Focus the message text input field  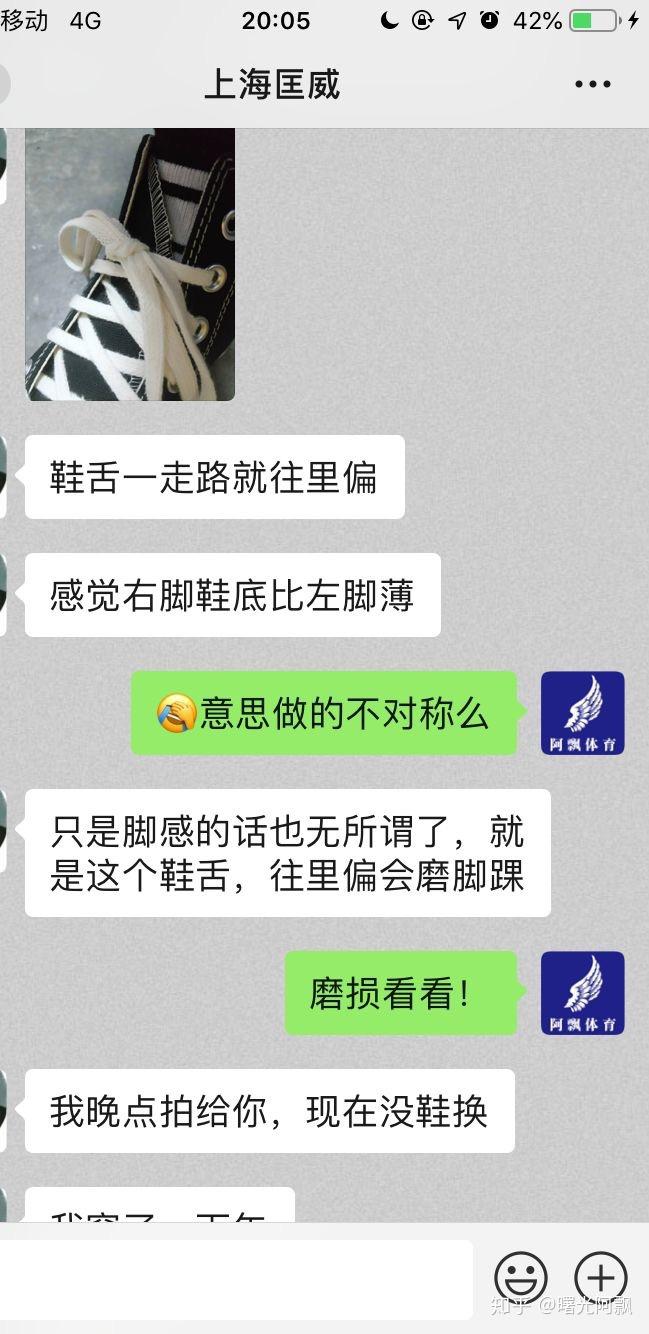235,1279
